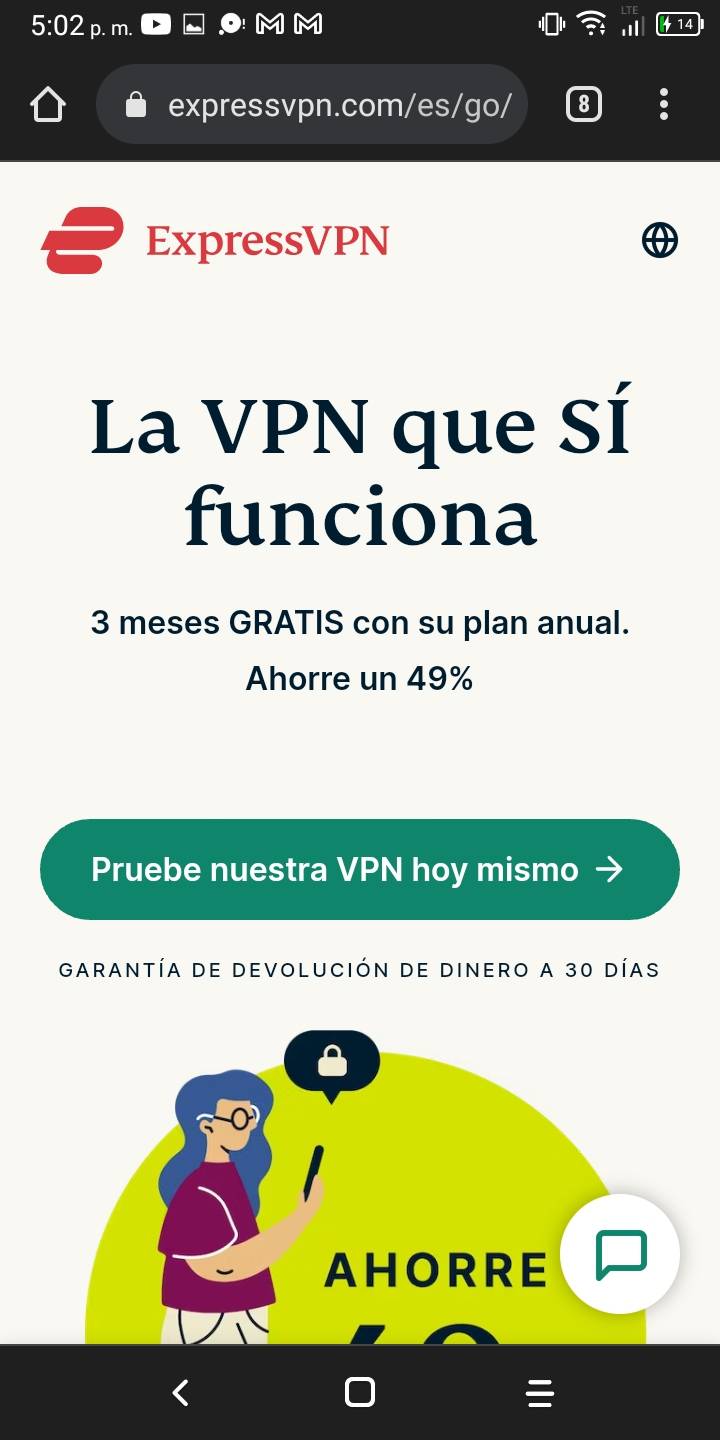The image size is (720, 1440).
Task: Tap the browser home icon
Action: [x=48, y=104]
